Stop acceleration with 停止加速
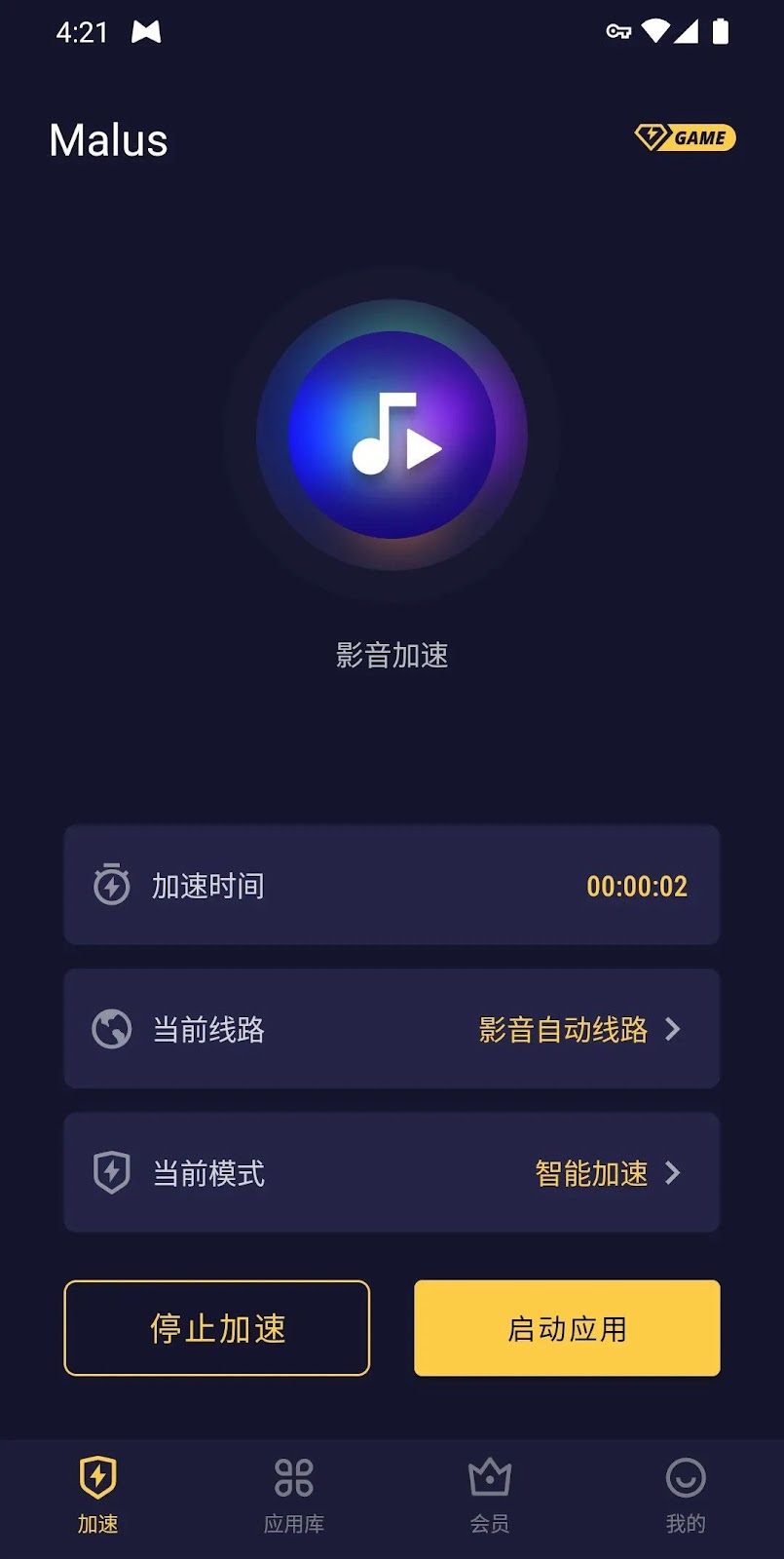Image resolution: width=784 pixels, height=1559 pixels. 217,1328
